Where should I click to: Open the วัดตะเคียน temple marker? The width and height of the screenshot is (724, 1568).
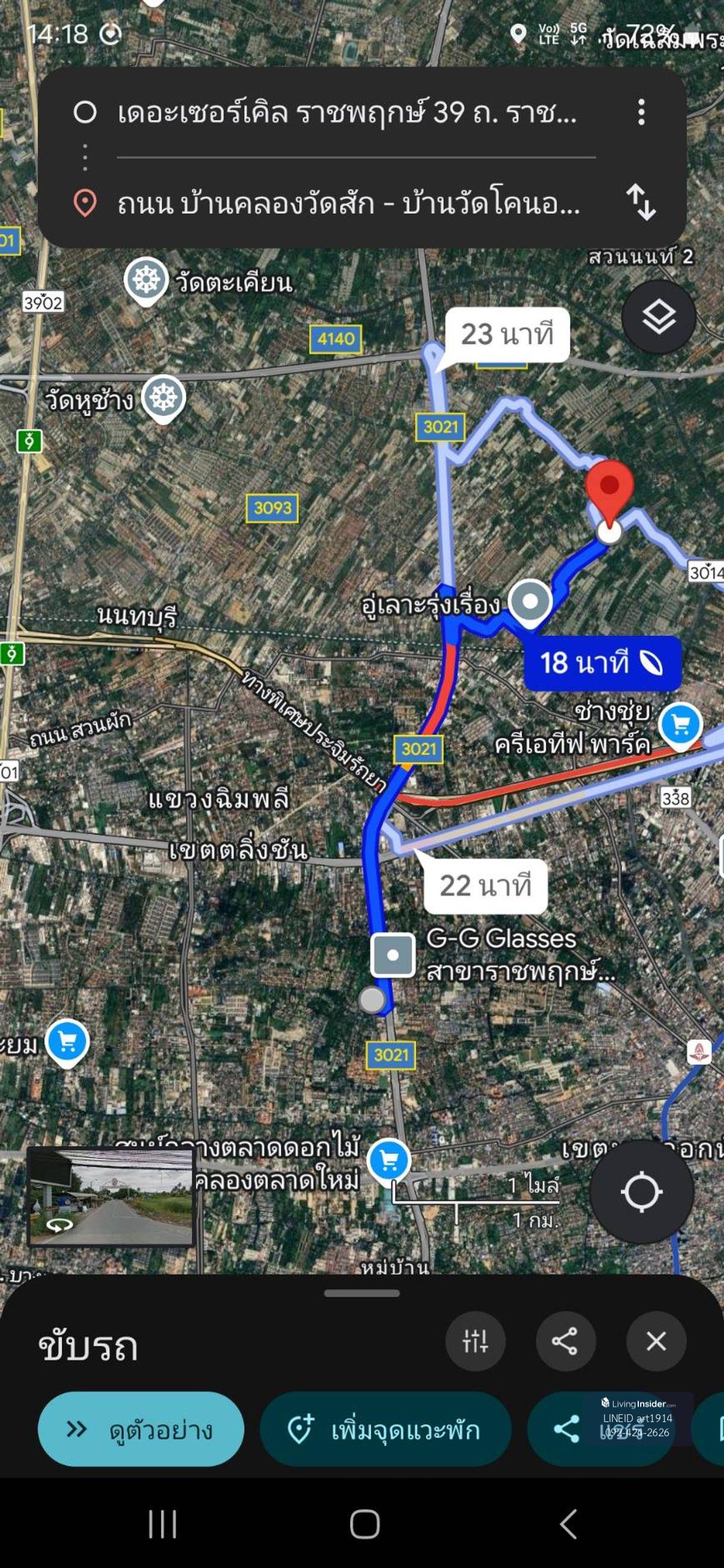[x=146, y=280]
